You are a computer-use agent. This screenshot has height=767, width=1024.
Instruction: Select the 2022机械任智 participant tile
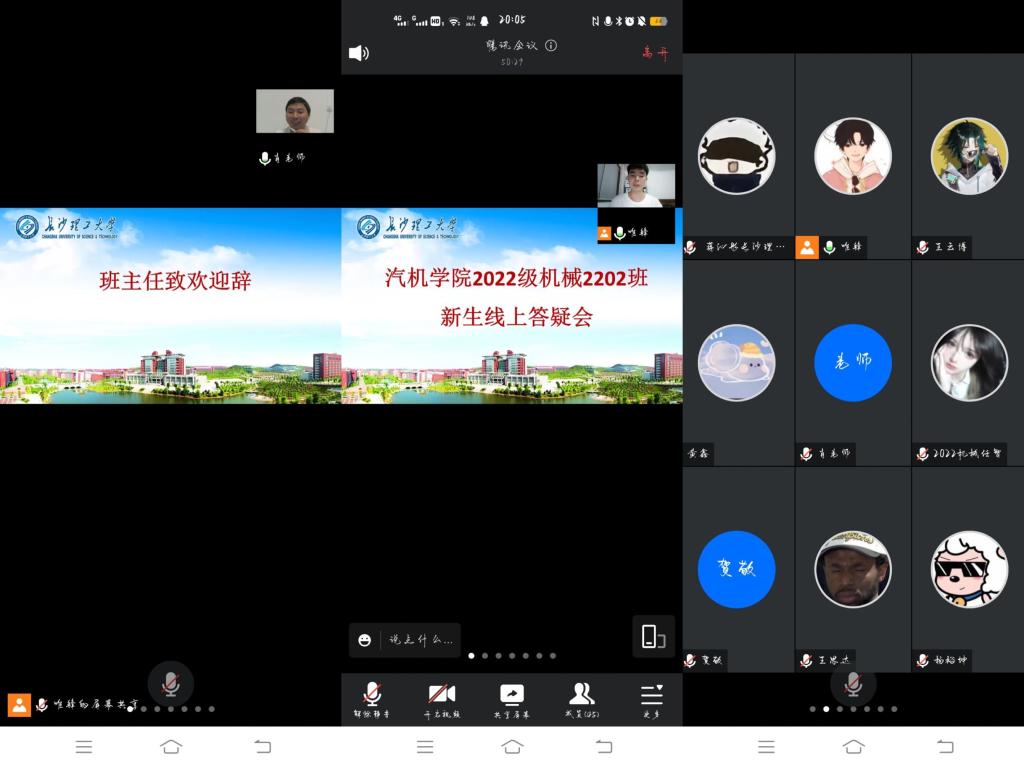(x=968, y=362)
